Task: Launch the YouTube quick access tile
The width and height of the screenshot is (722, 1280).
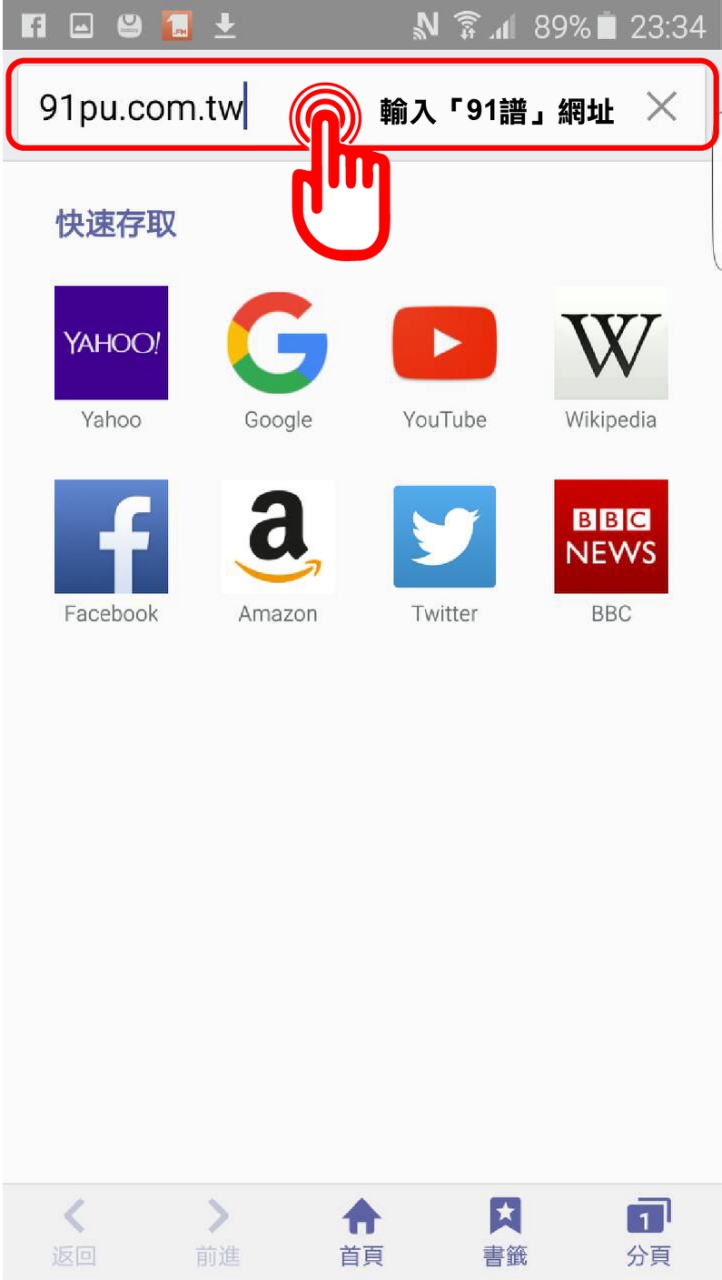Action: pos(445,343)
